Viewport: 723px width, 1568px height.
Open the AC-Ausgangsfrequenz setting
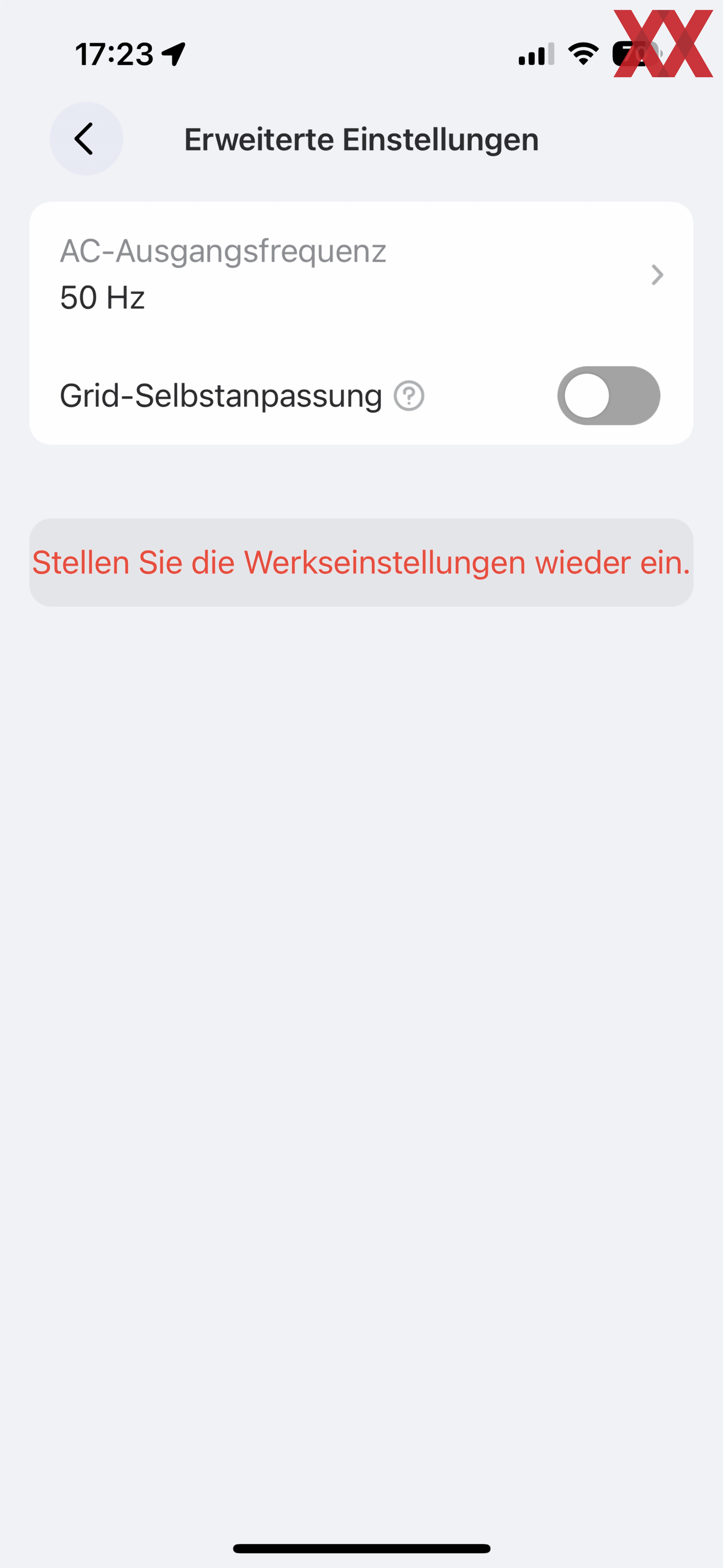point(361,275)
